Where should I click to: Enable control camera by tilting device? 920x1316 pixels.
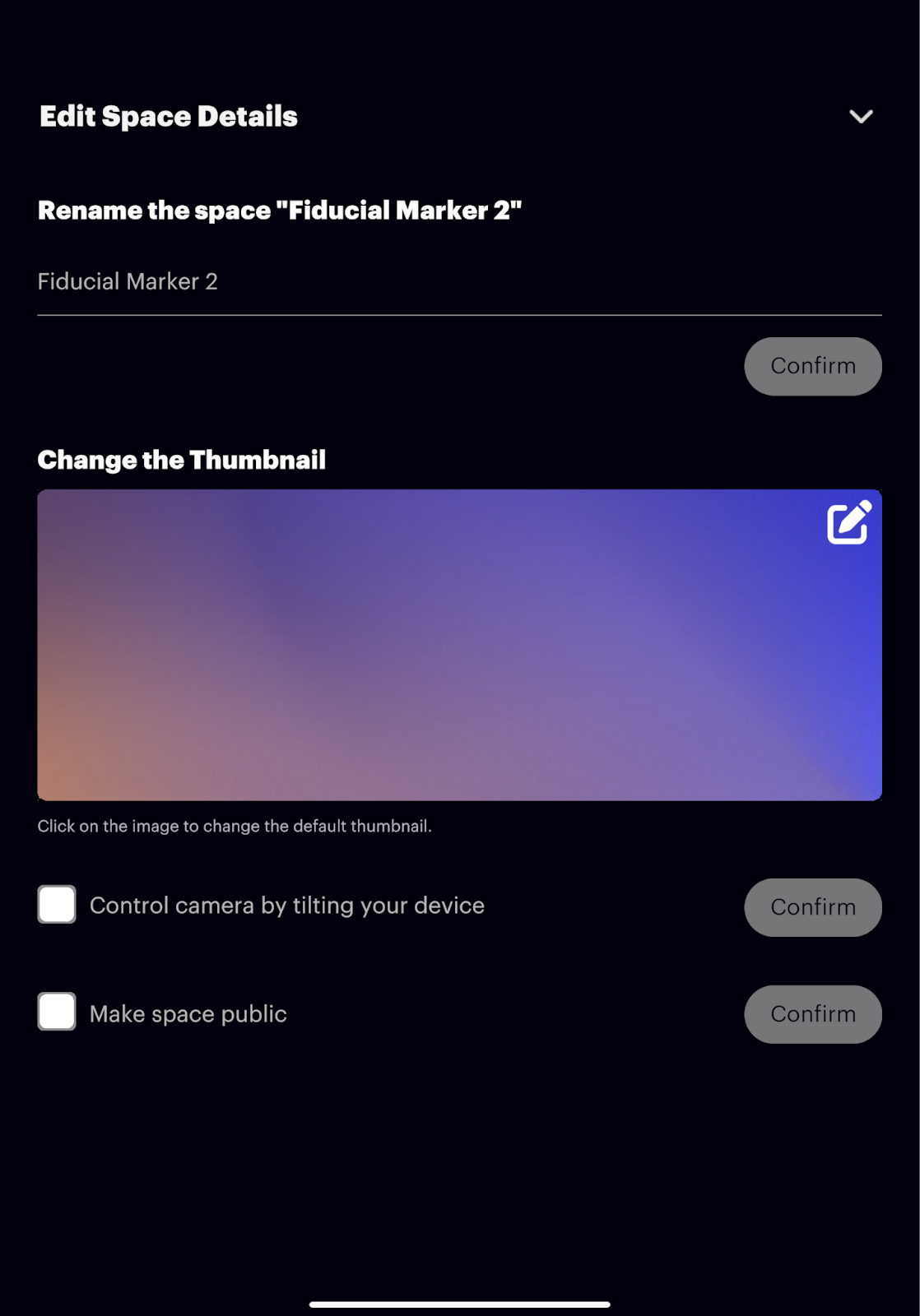(57, 905)
